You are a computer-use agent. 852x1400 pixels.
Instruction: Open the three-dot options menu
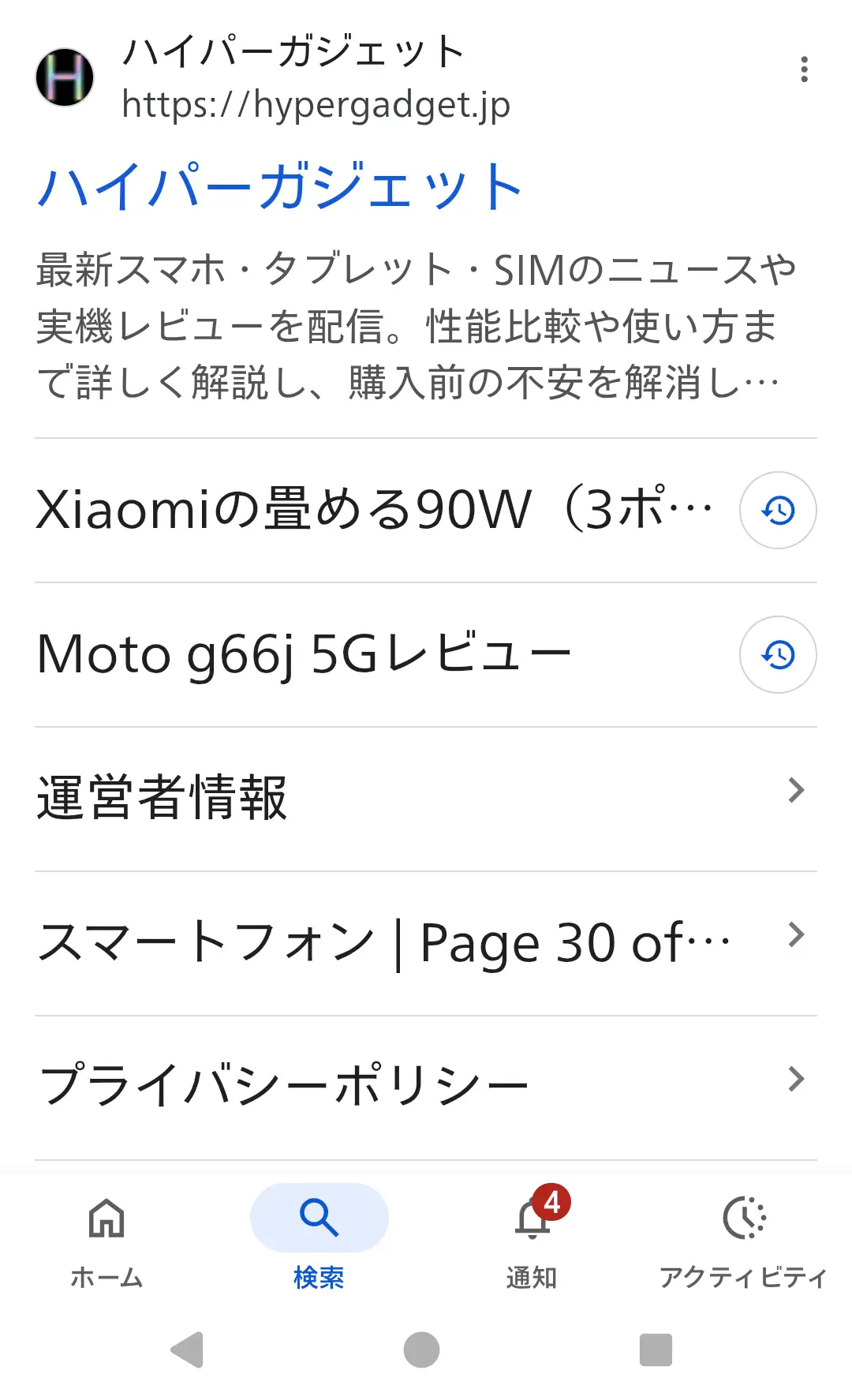click(804, 71)
